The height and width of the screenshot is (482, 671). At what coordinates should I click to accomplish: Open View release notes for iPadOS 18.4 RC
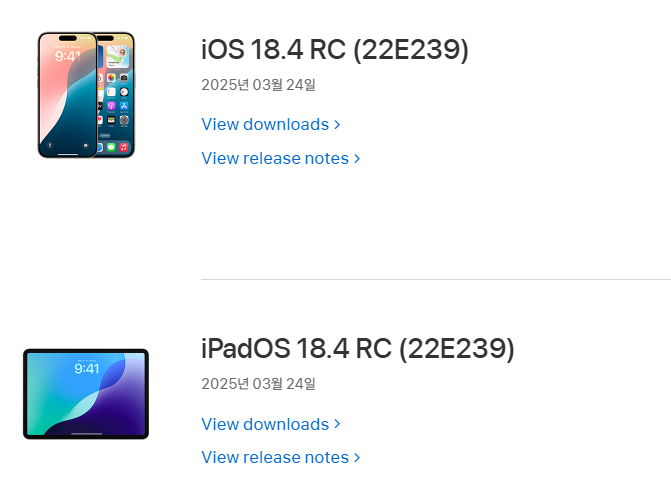pos(280,457)
